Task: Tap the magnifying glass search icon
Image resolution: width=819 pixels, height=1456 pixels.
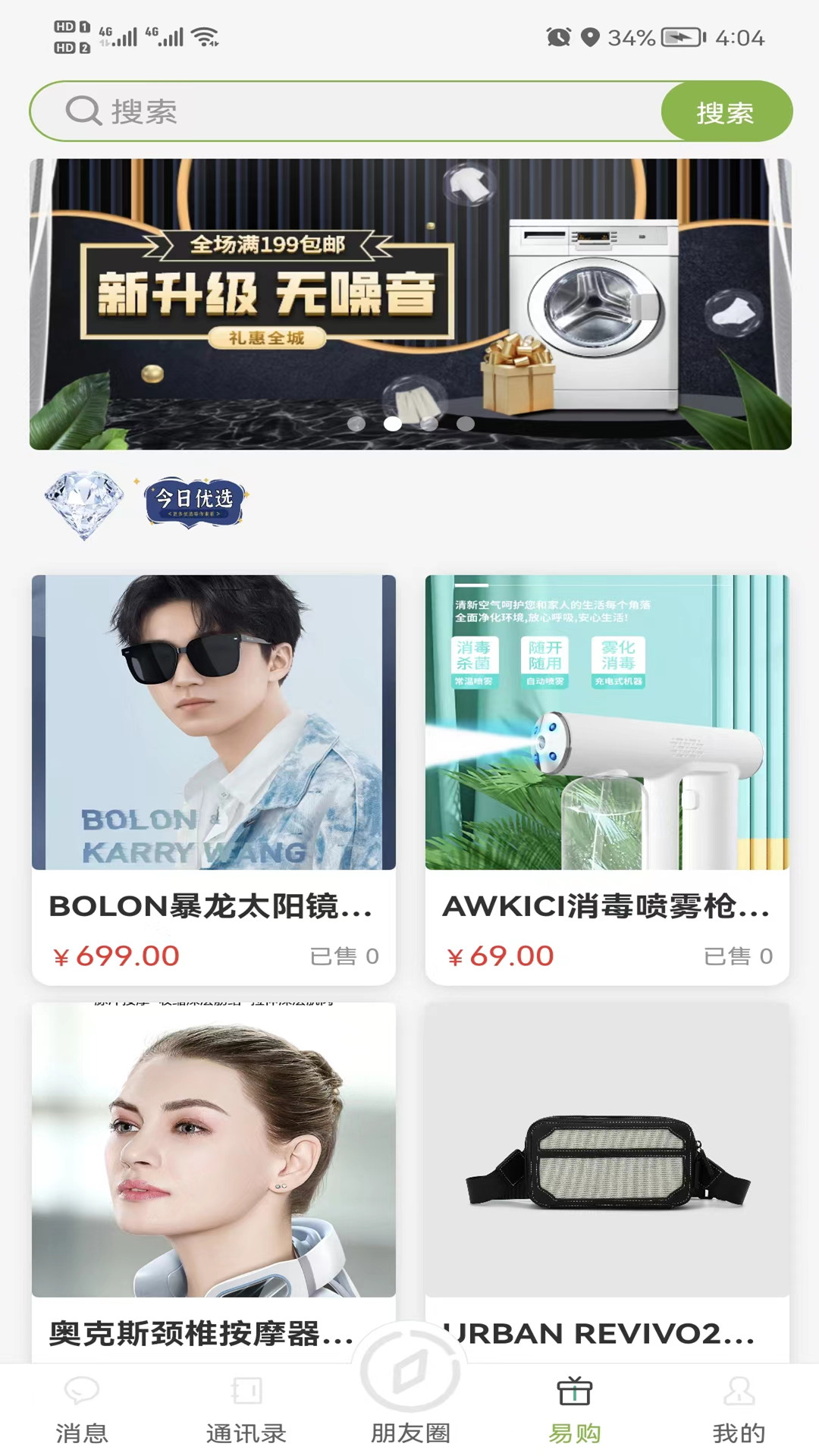Action: [83, 111]
